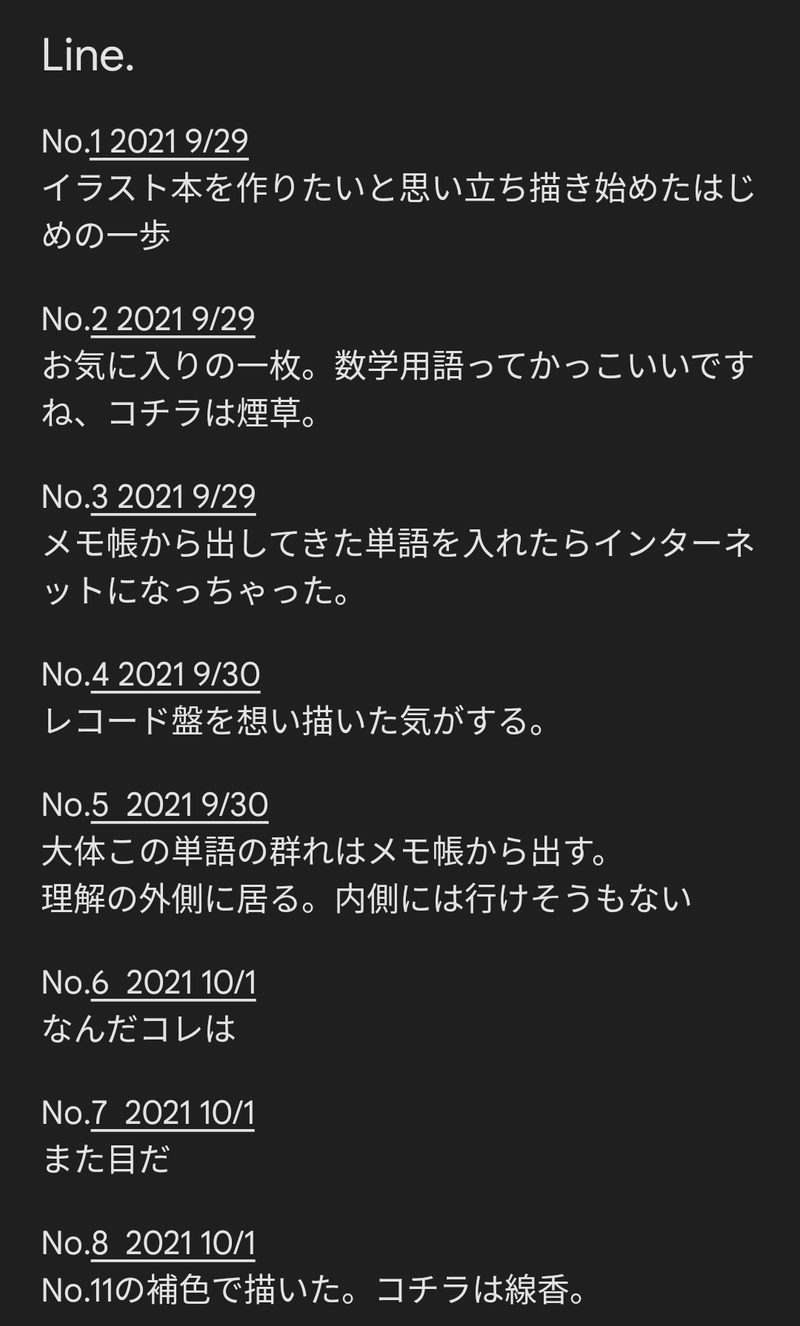Select the underlined No.7 2021 10/1 date
Screen dimensions: 800x1326
pyautogui.click(x=172, y=1113)
